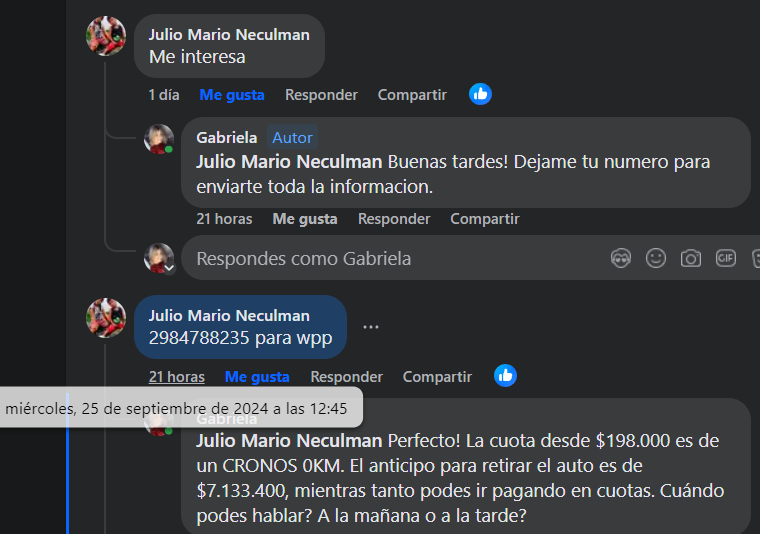The image size is (760, 534).
Task: View like reactions on '2984788235 para wpp' comment
Action: tap(506, 376)
